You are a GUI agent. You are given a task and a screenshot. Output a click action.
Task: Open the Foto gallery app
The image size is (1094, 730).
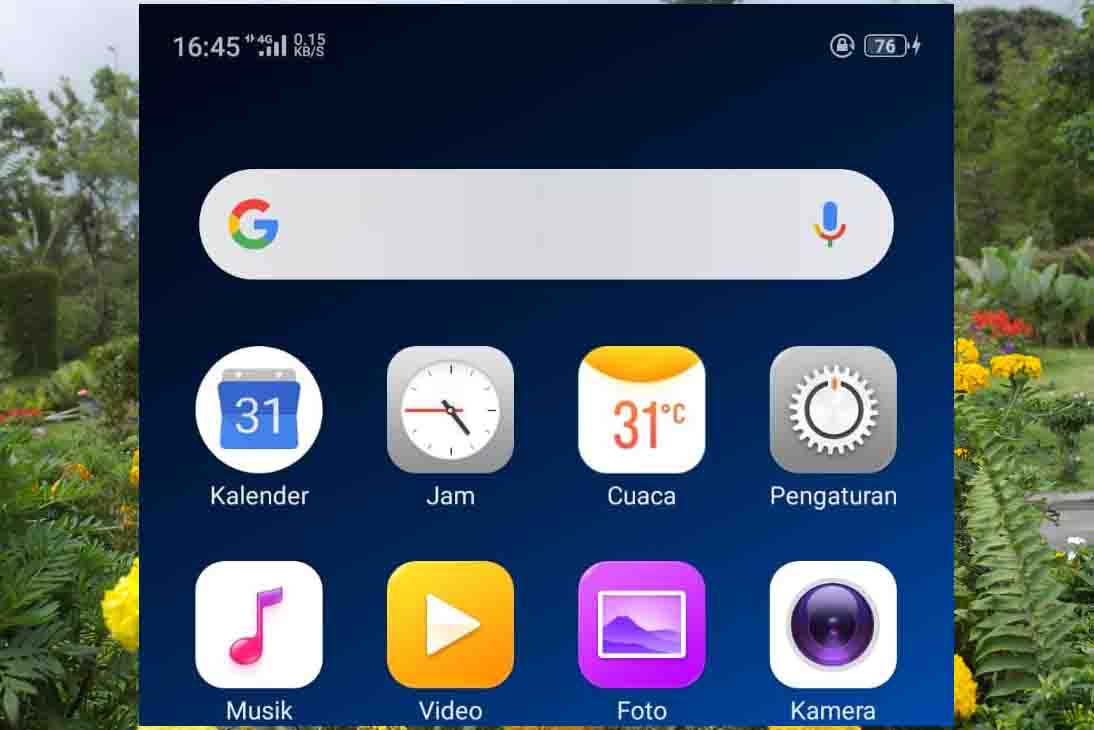[x=641, y=625]
